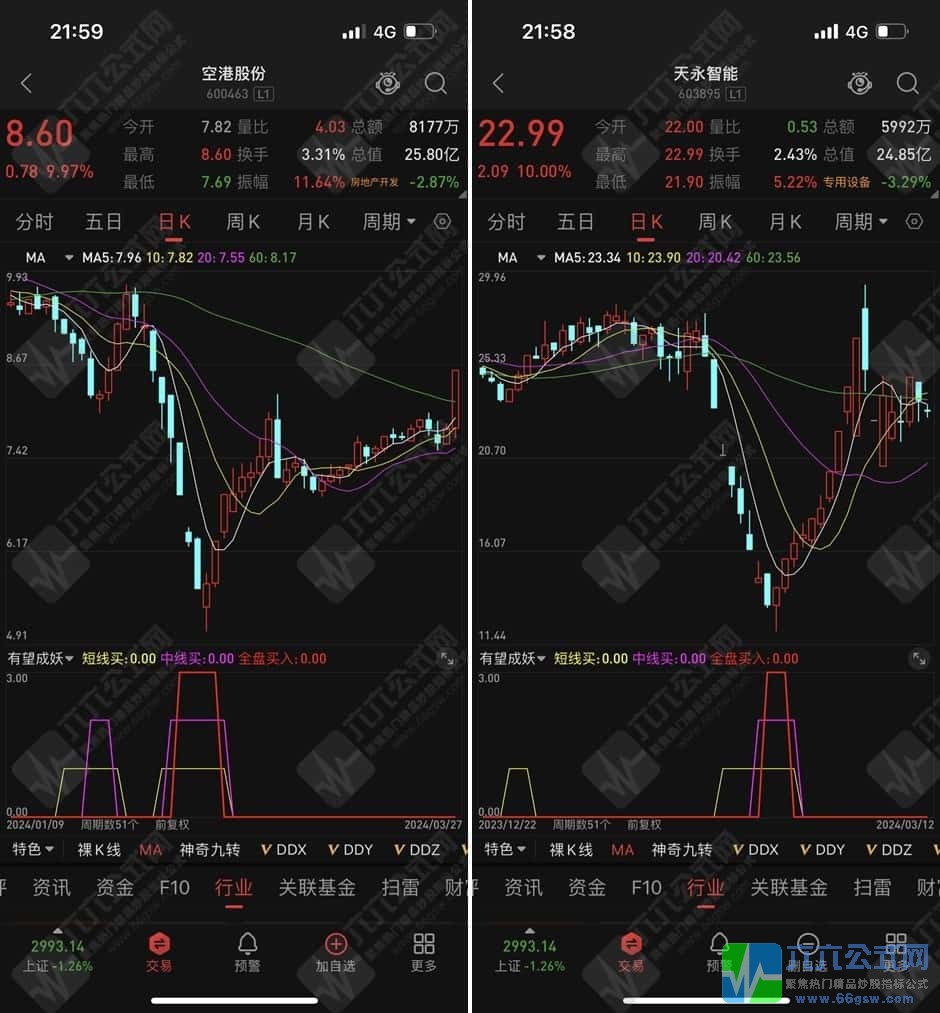Open chart settings gear next to 周期
Viewport: 940px width, 1013px height.
pyautogui.click(x=442, y=222)
